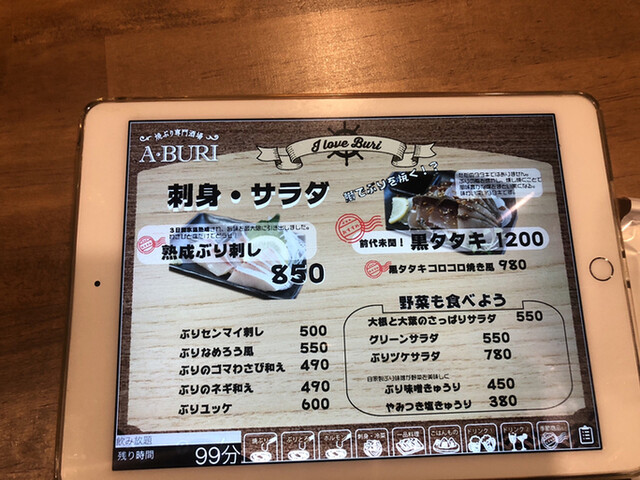Open the ごはんもの category tab
Image resolution: width=640 pixels, height=480 pixels.
tap(443, 442)
